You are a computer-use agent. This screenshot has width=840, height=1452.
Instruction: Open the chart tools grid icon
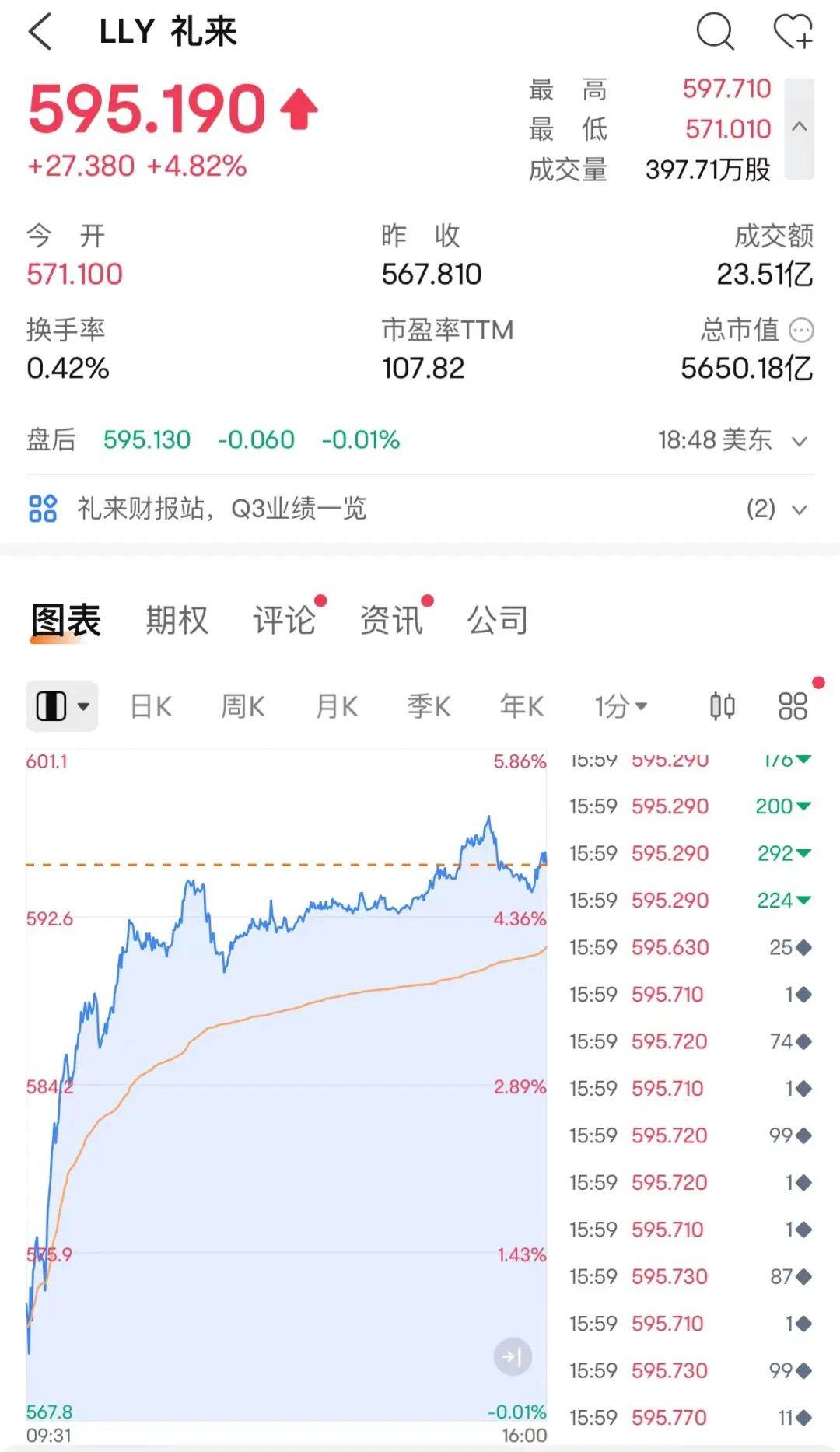coord(793,706)
